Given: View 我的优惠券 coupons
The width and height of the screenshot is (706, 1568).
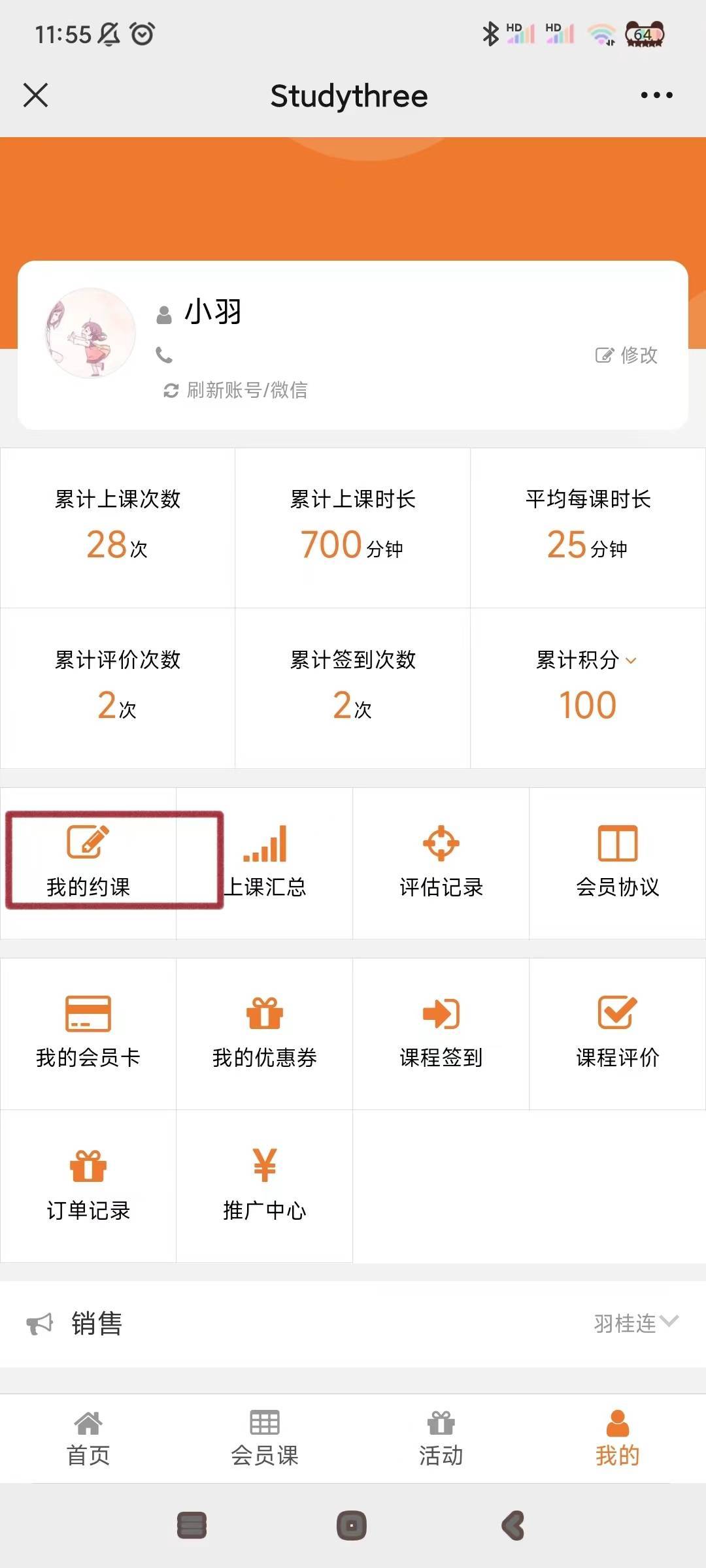Looking at the screenshot, I should pyautogui.click(x=265, y=1032).
